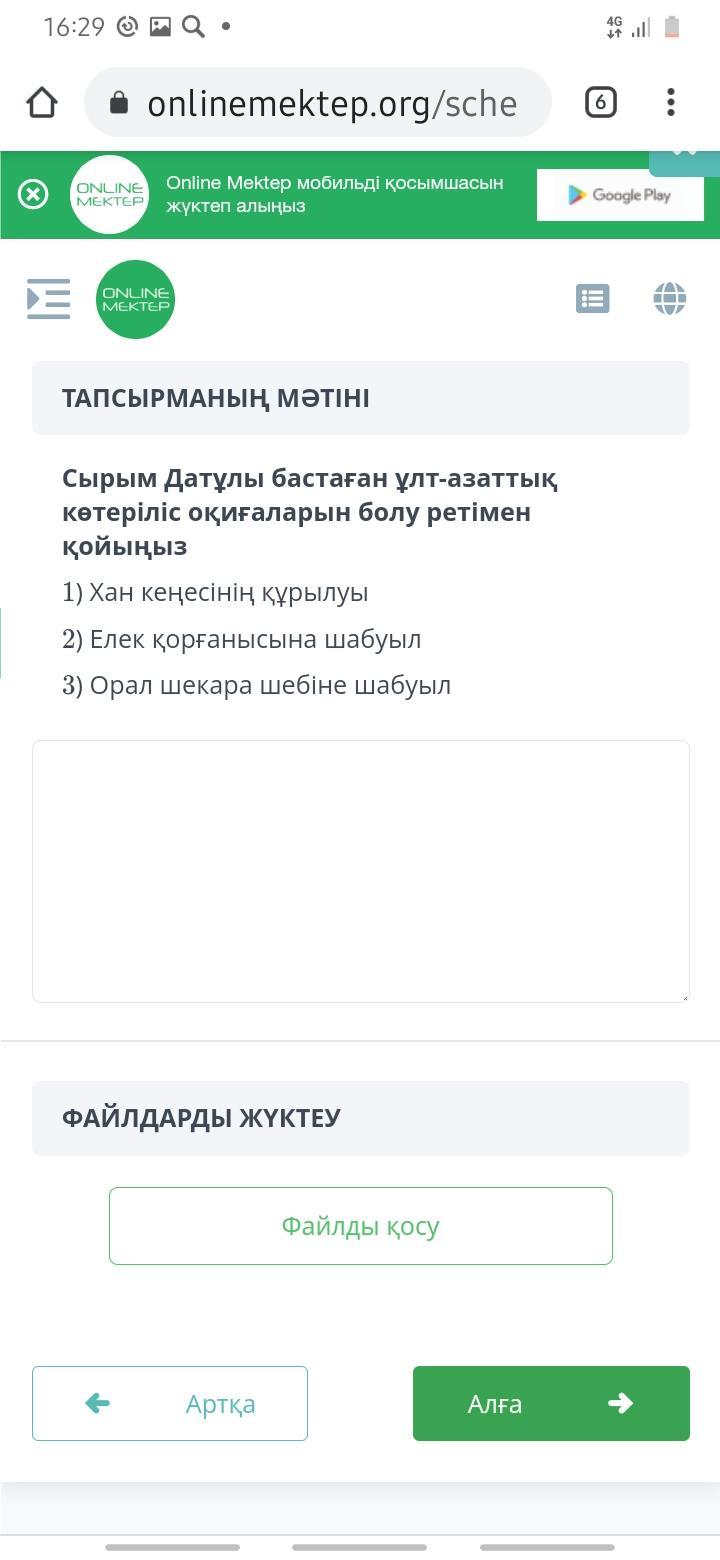Open the browser tab switcher
The height and width of the screenshot is (1560, 720).
(600, 102)
